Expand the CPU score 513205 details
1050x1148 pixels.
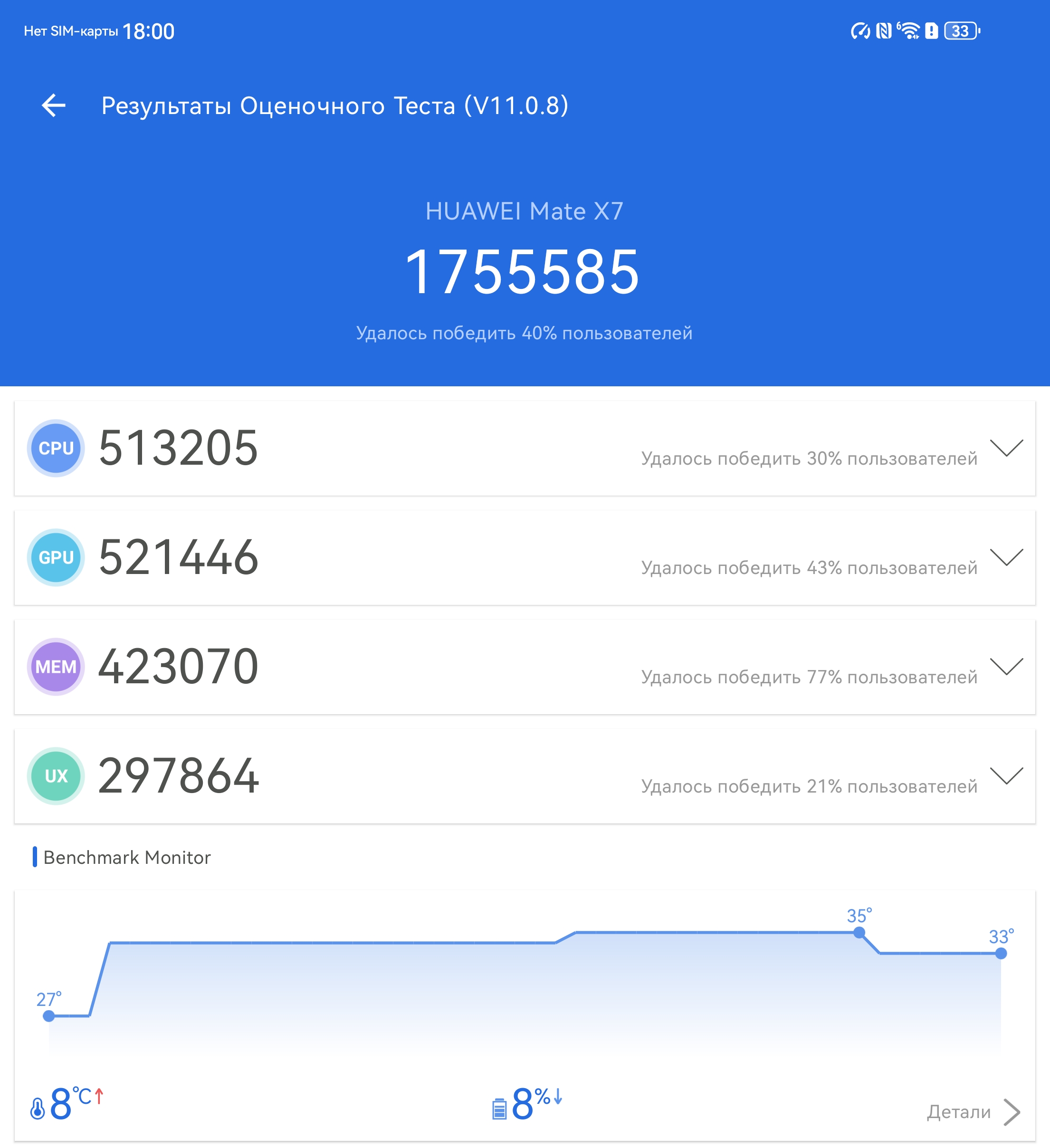pos(1006,448)
